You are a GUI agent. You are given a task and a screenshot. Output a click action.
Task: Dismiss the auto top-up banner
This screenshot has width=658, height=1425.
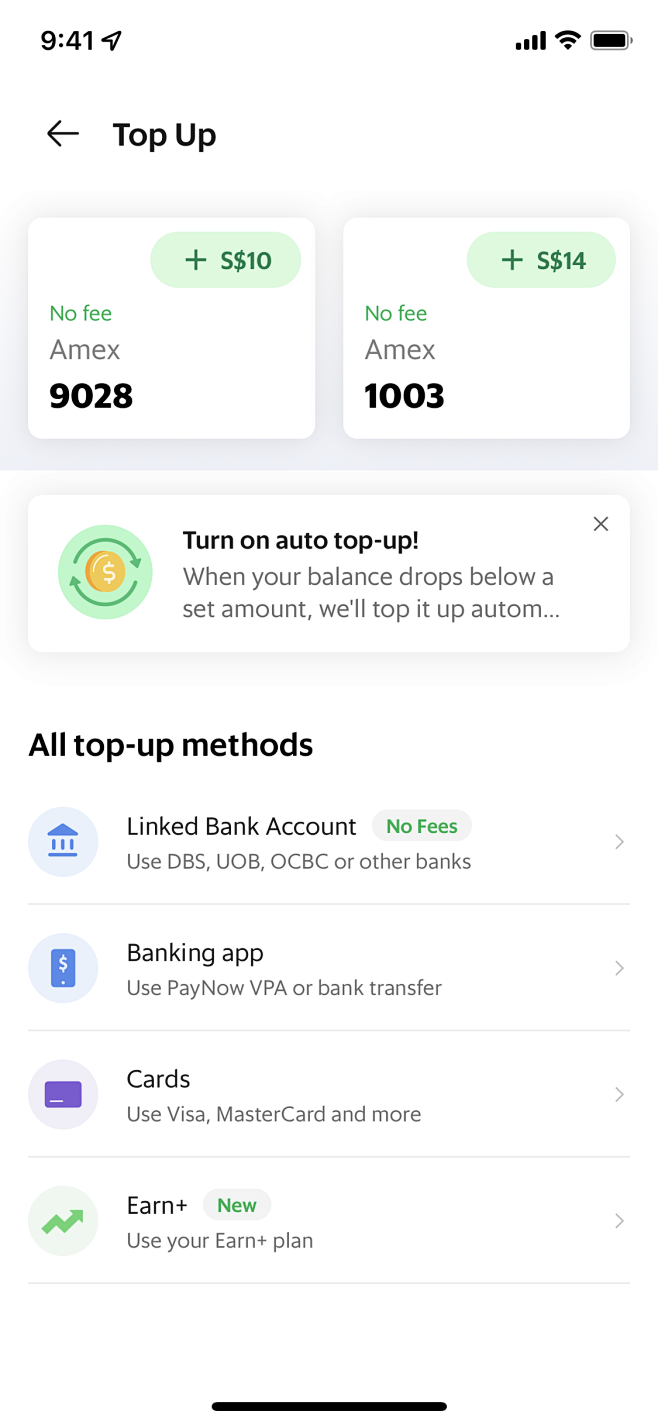(x=600, y=524)
